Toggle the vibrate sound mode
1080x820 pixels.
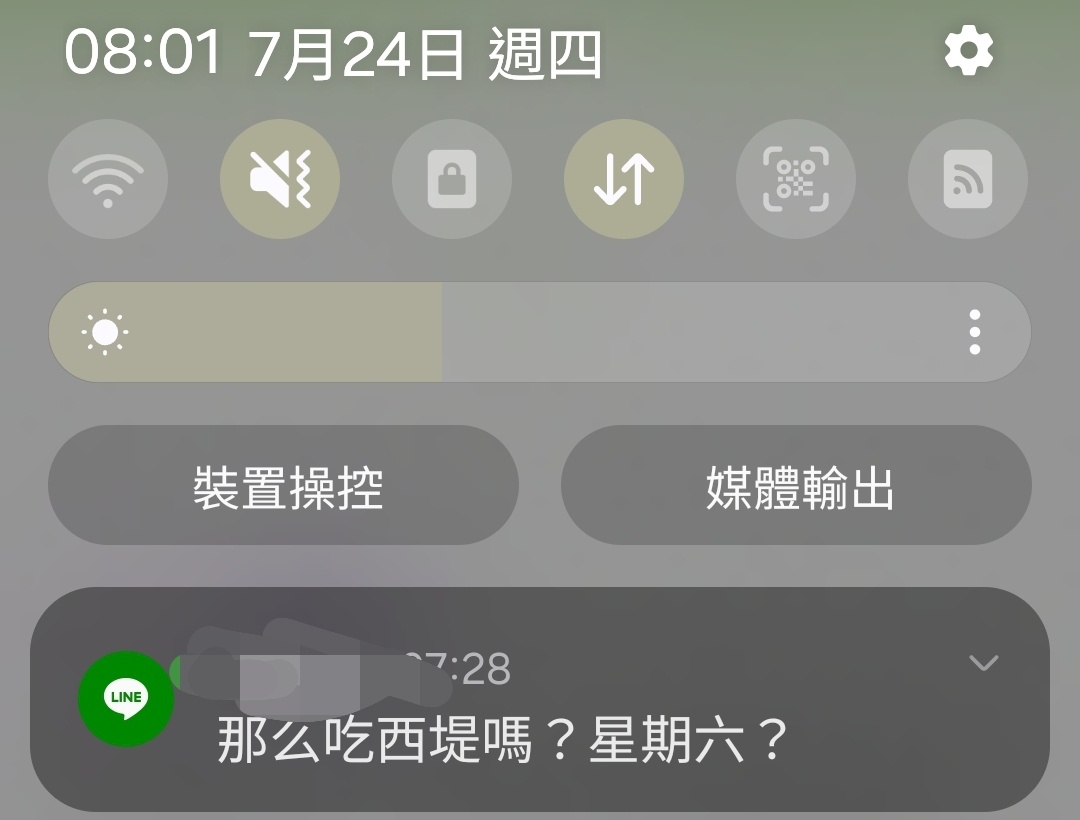tap(280, 180)
